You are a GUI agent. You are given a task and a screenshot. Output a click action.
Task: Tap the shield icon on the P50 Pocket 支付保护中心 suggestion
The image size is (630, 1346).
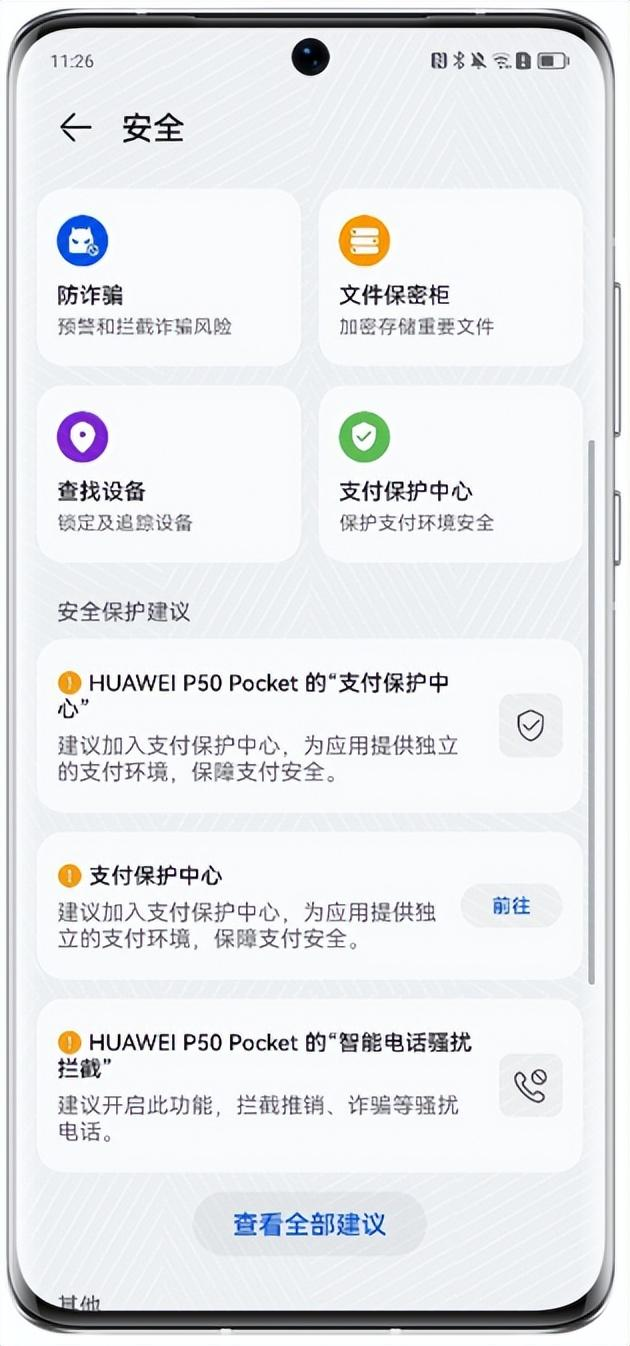pos(530,726)
